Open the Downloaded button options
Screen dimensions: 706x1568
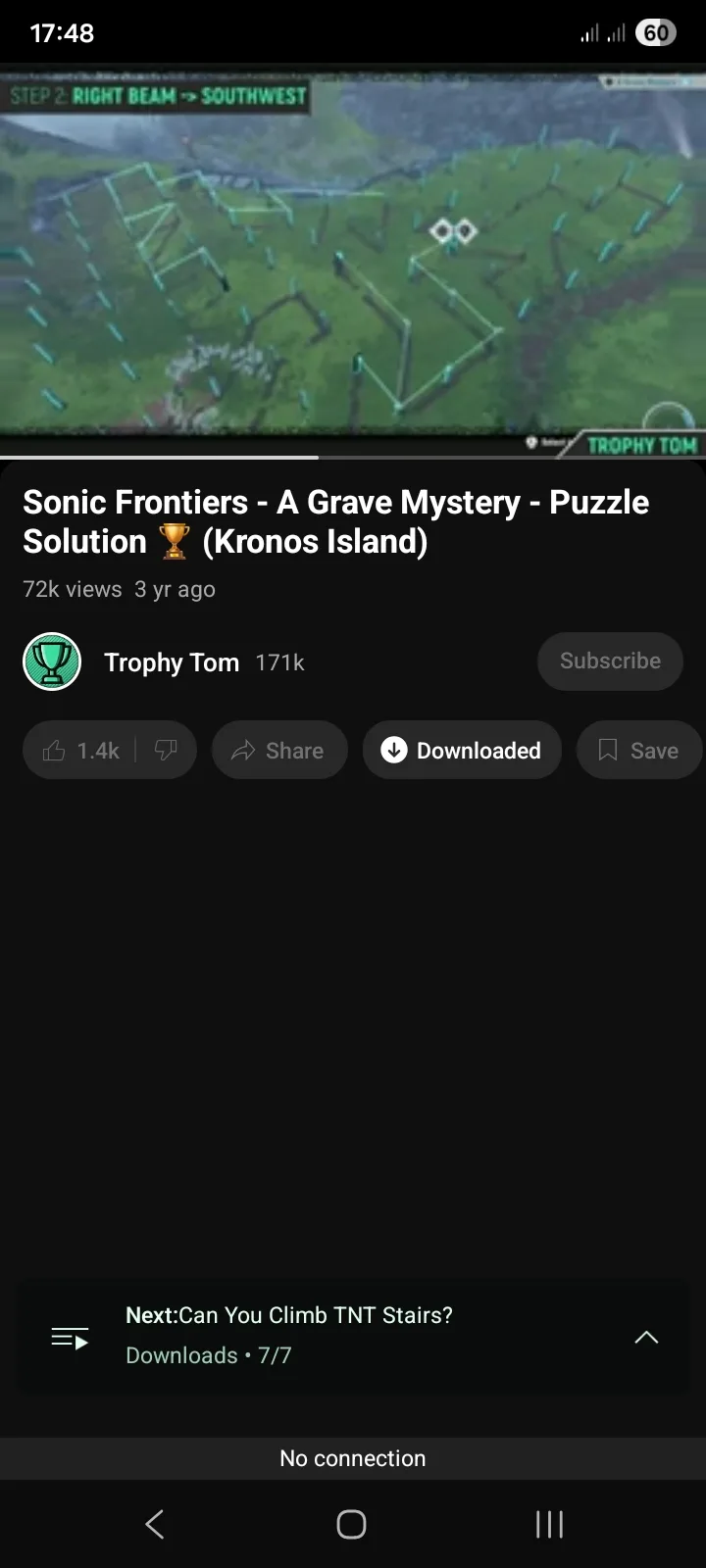coord(462,751)
